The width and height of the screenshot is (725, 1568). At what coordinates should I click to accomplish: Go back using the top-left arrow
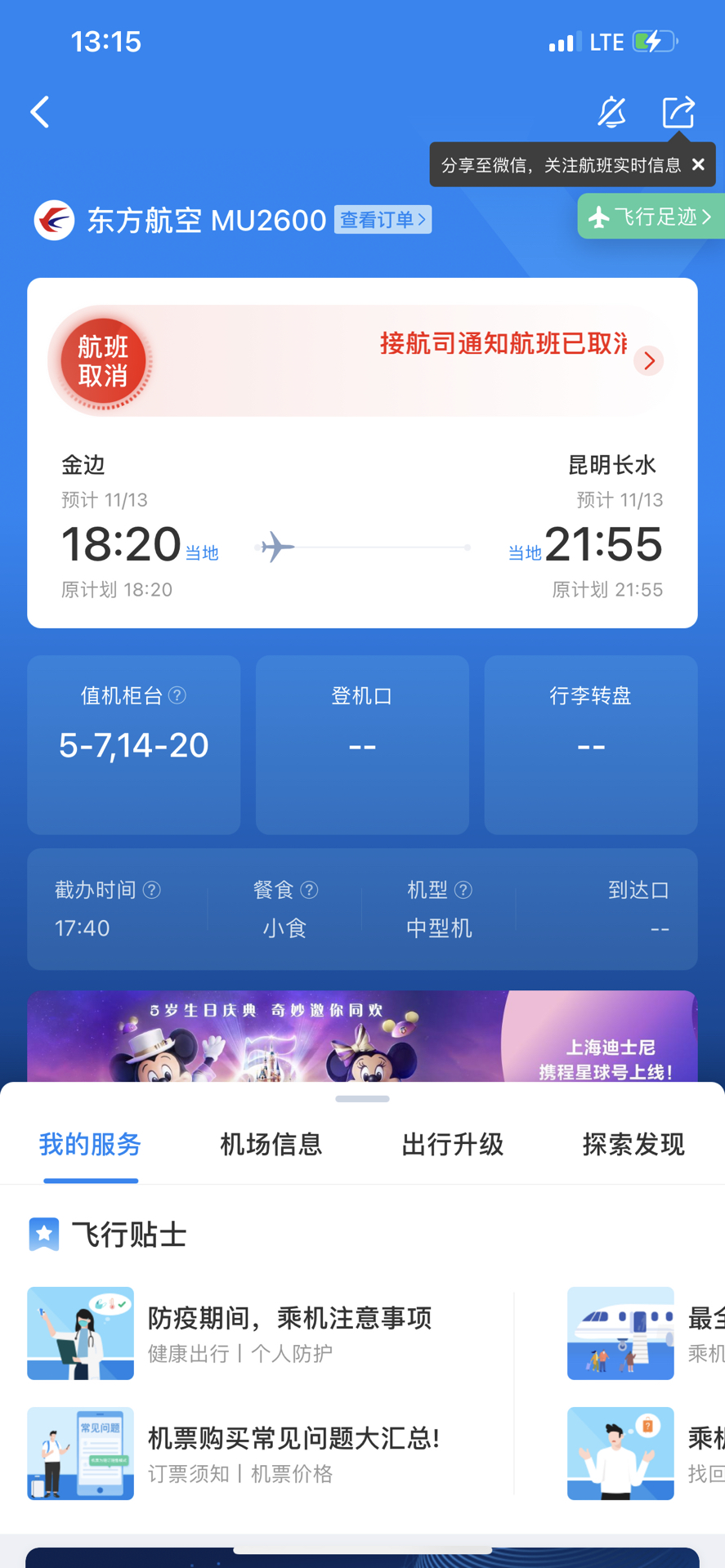pyautogui.click(x=40, y=113)
